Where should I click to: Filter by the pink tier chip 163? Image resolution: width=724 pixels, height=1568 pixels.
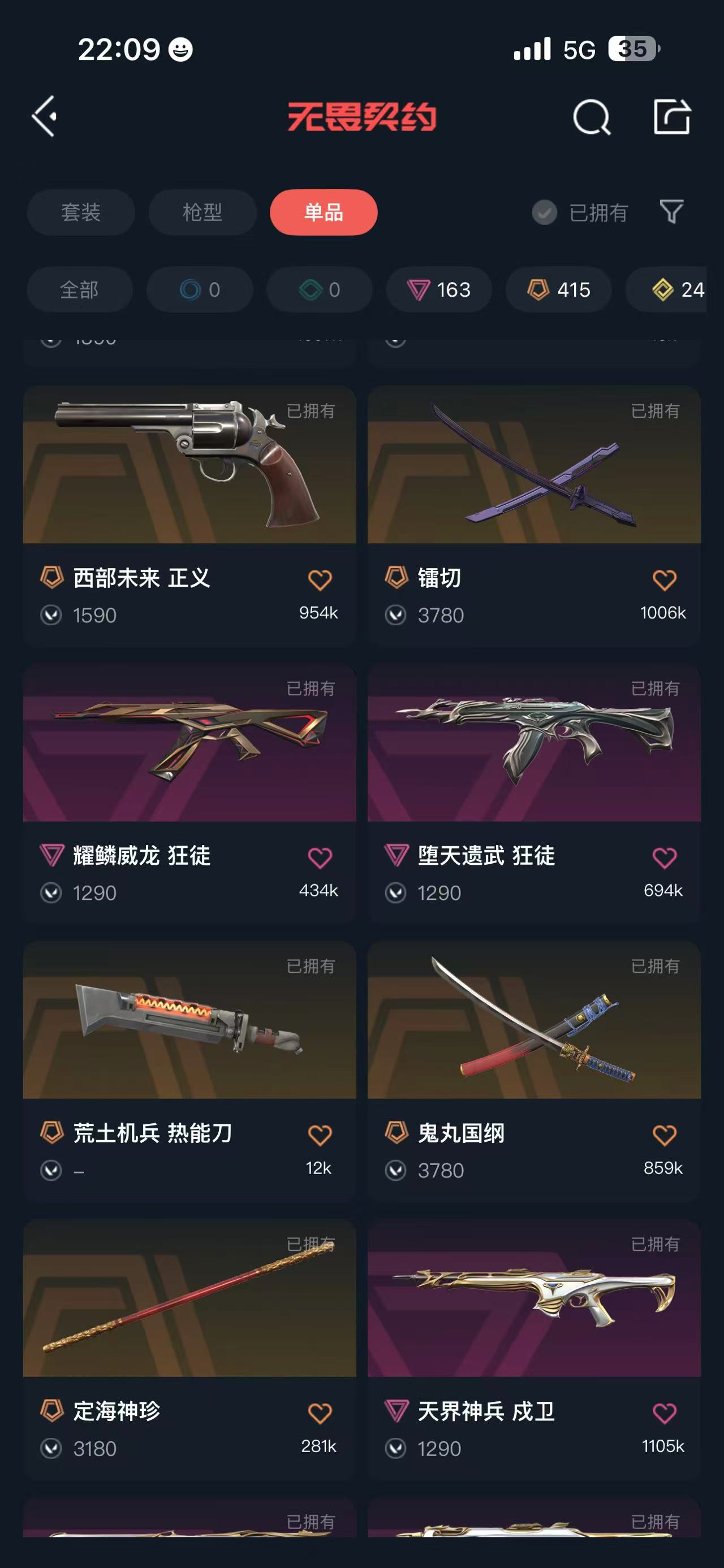438,290
